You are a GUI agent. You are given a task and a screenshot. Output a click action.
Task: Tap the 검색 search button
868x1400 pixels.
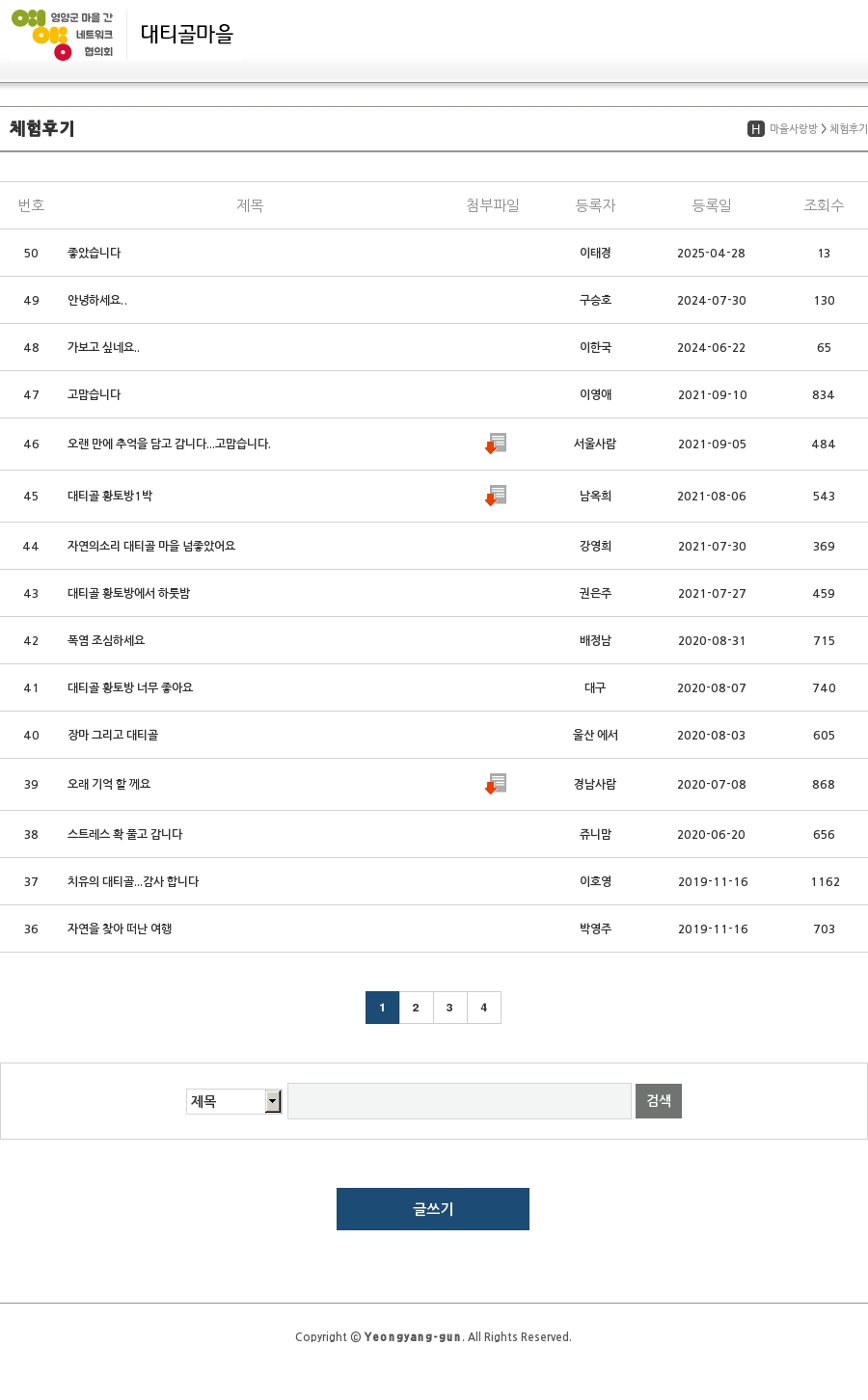pyautogui.click(x=659, y=1101)
